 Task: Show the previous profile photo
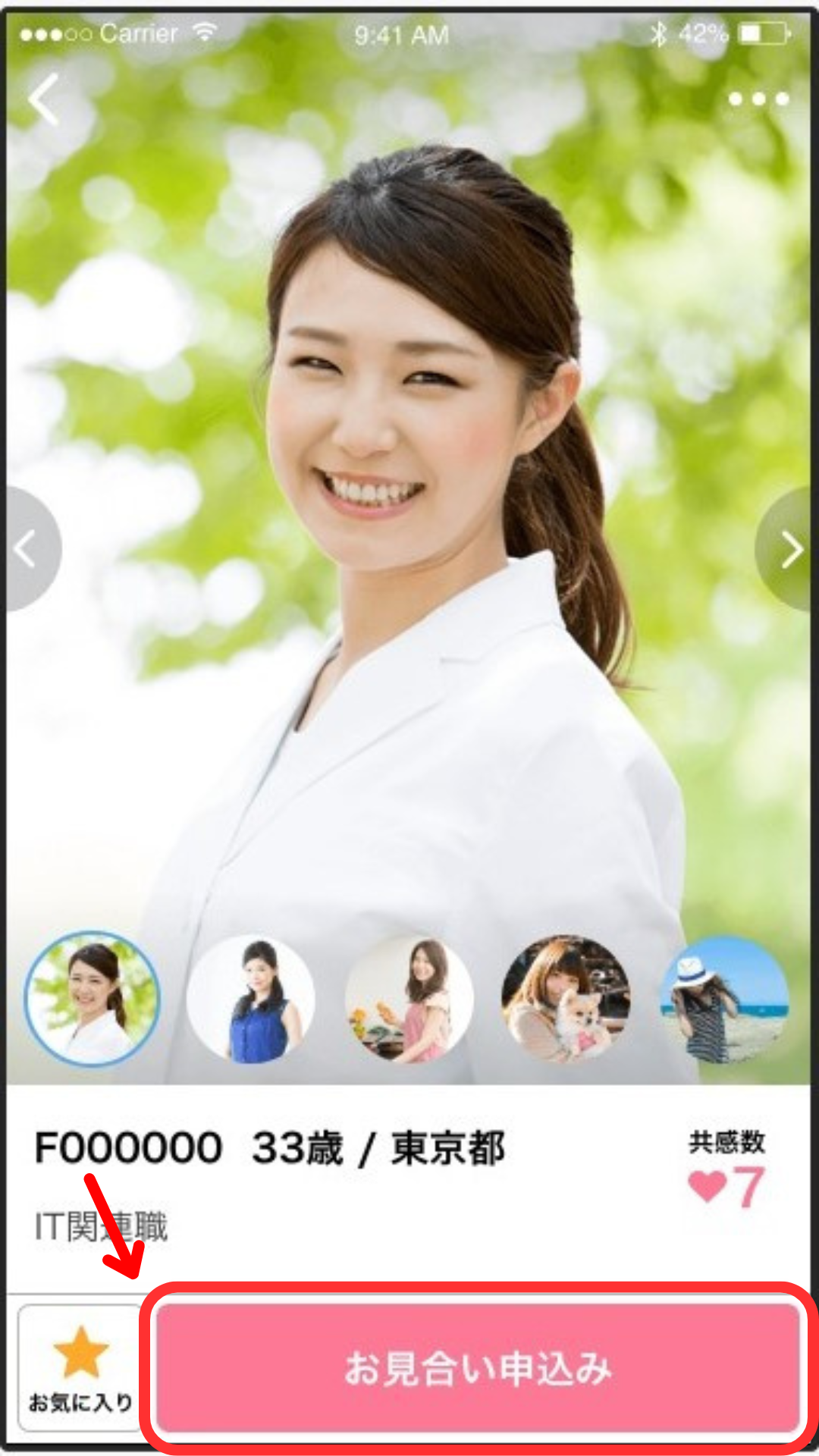click(30, 549)
